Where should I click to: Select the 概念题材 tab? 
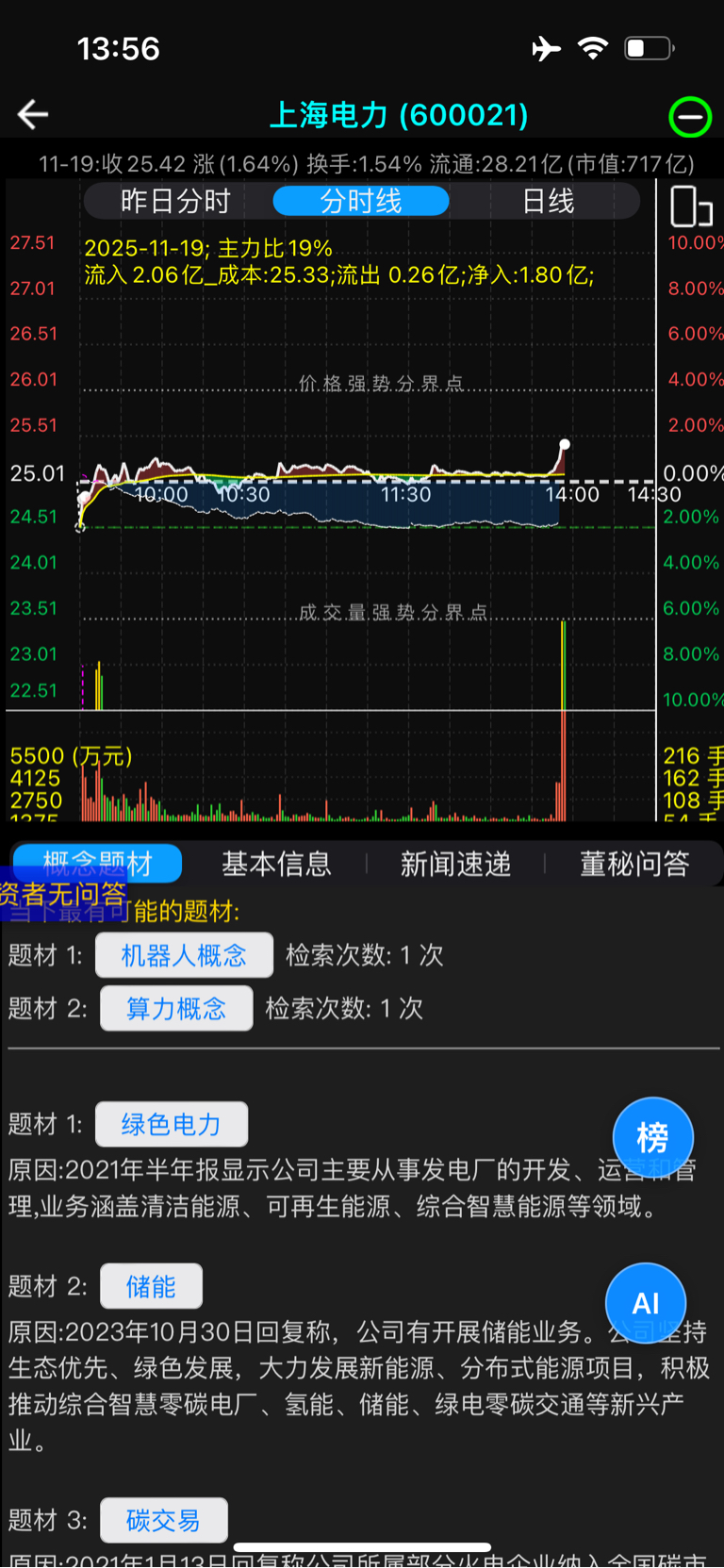[x=97, y=863]
